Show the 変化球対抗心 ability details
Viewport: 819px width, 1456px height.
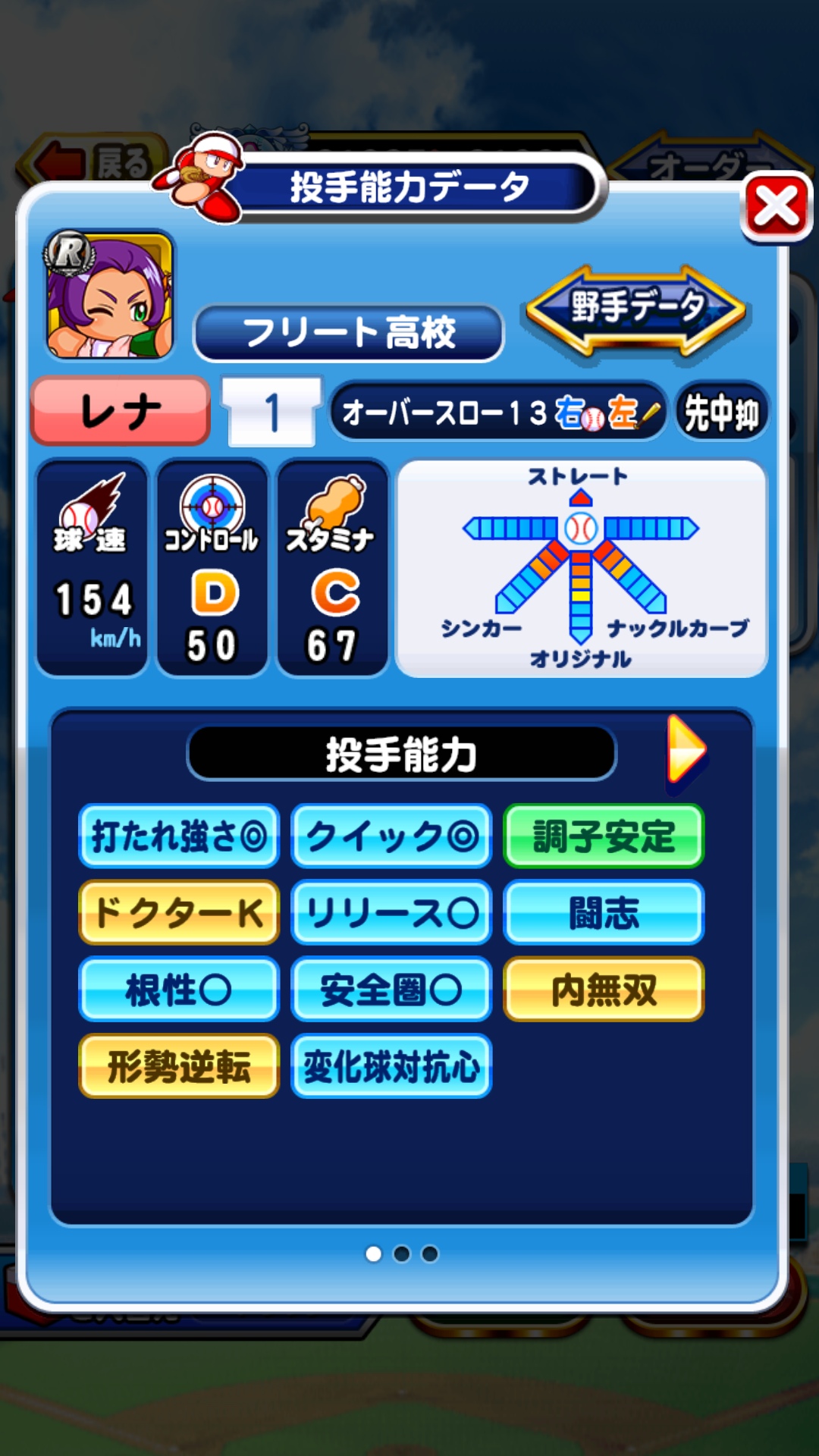tap(391, 1066)
